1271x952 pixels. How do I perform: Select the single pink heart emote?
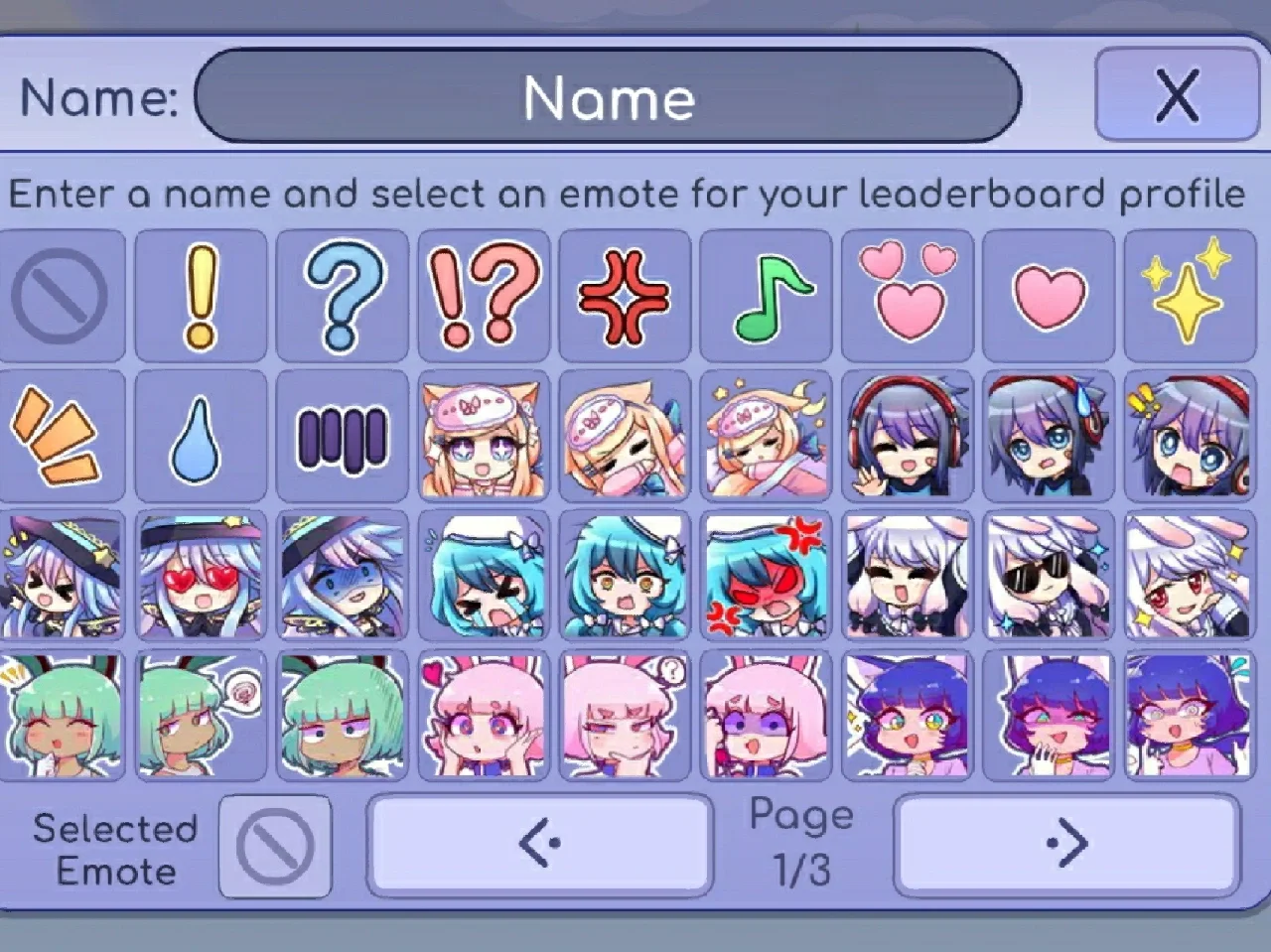[x=1048, y=296]
